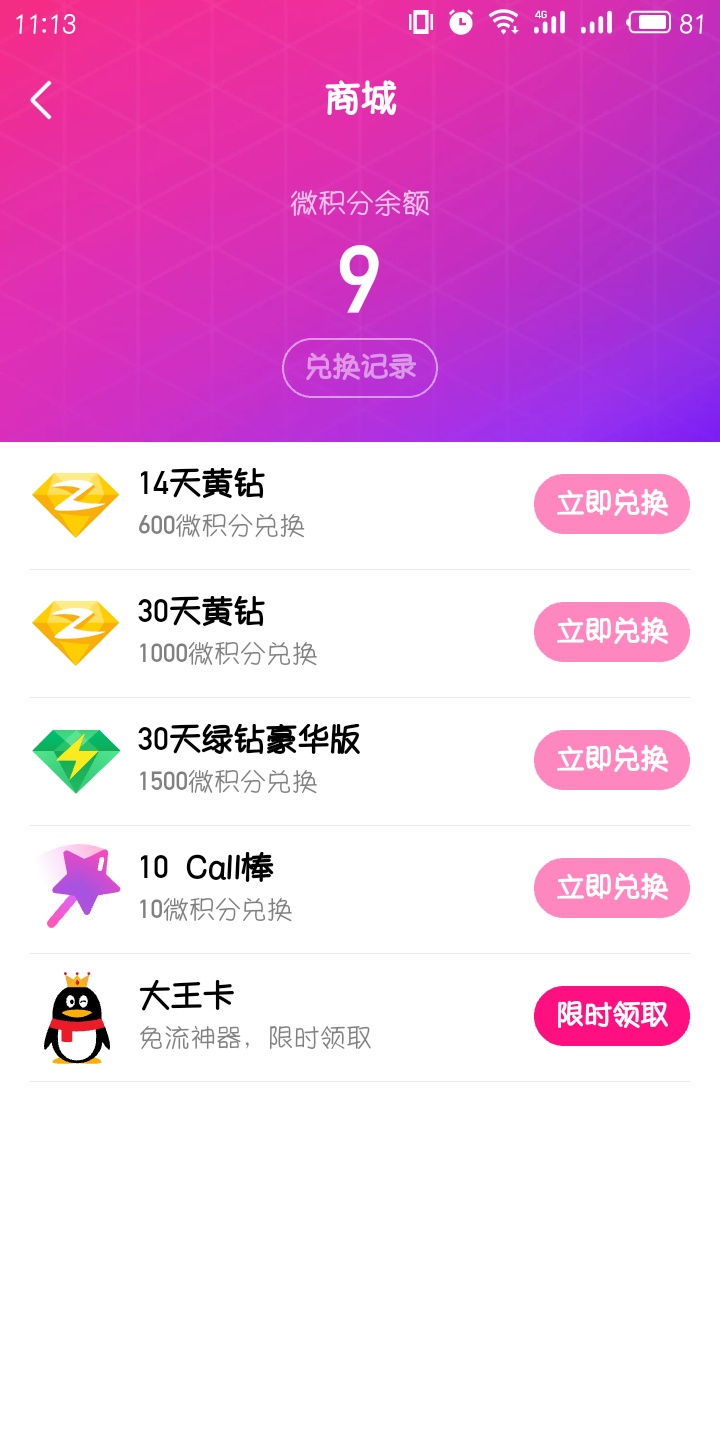Tap 限时领取 to claim 大王卡
The image size is (720, 1440).
(x=611, y=1015)
